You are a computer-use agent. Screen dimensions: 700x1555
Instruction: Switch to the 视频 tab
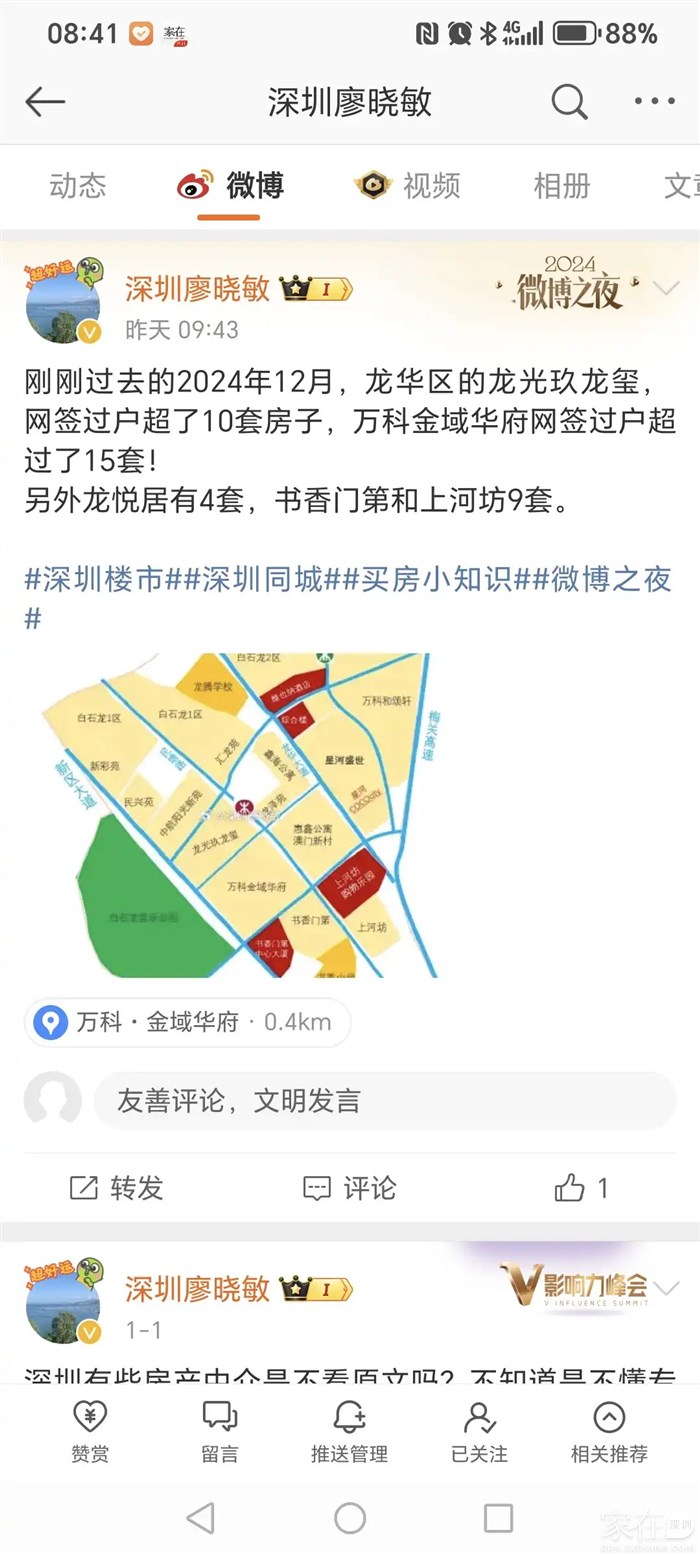coord(407,185)
